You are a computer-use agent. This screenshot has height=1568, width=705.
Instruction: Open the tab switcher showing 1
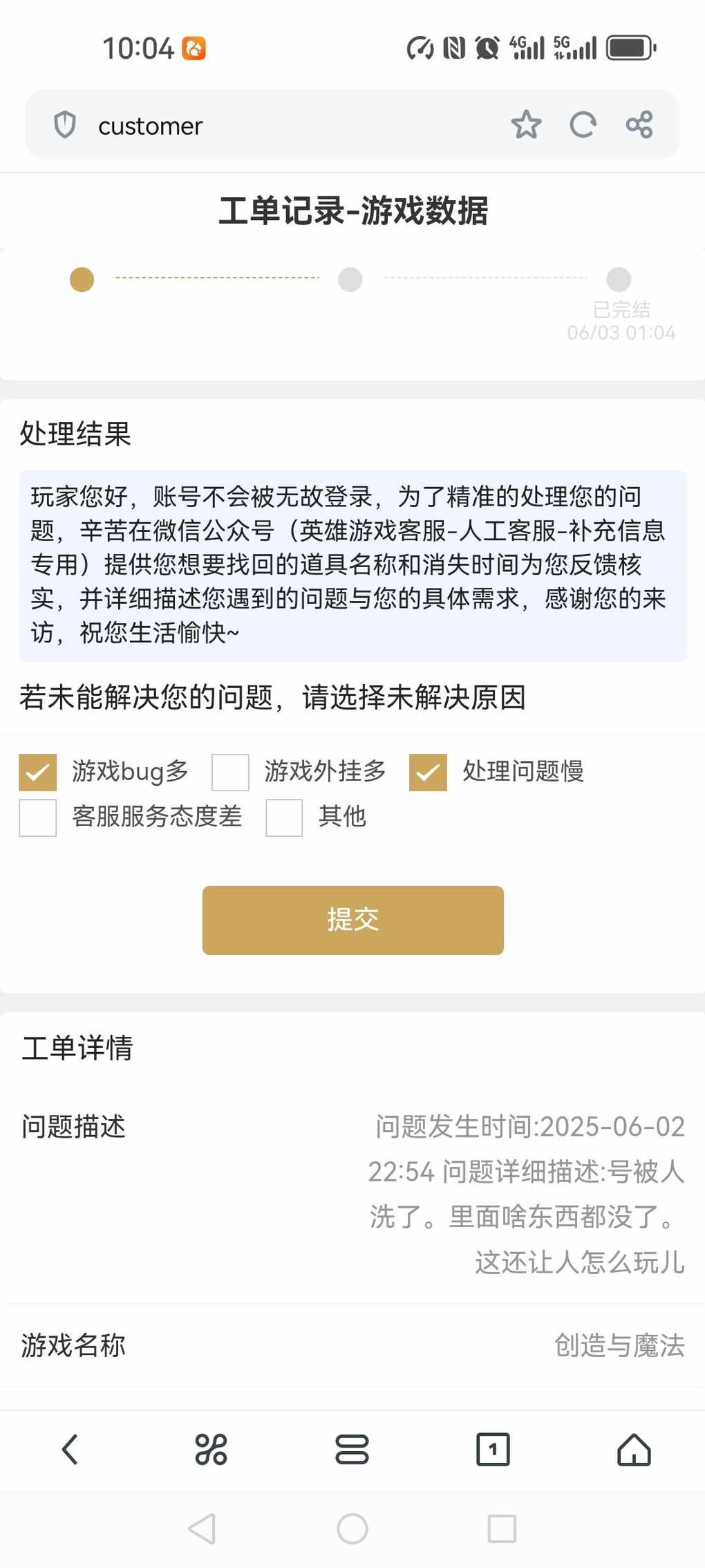pyautogui.click(x=493, y=1449)
